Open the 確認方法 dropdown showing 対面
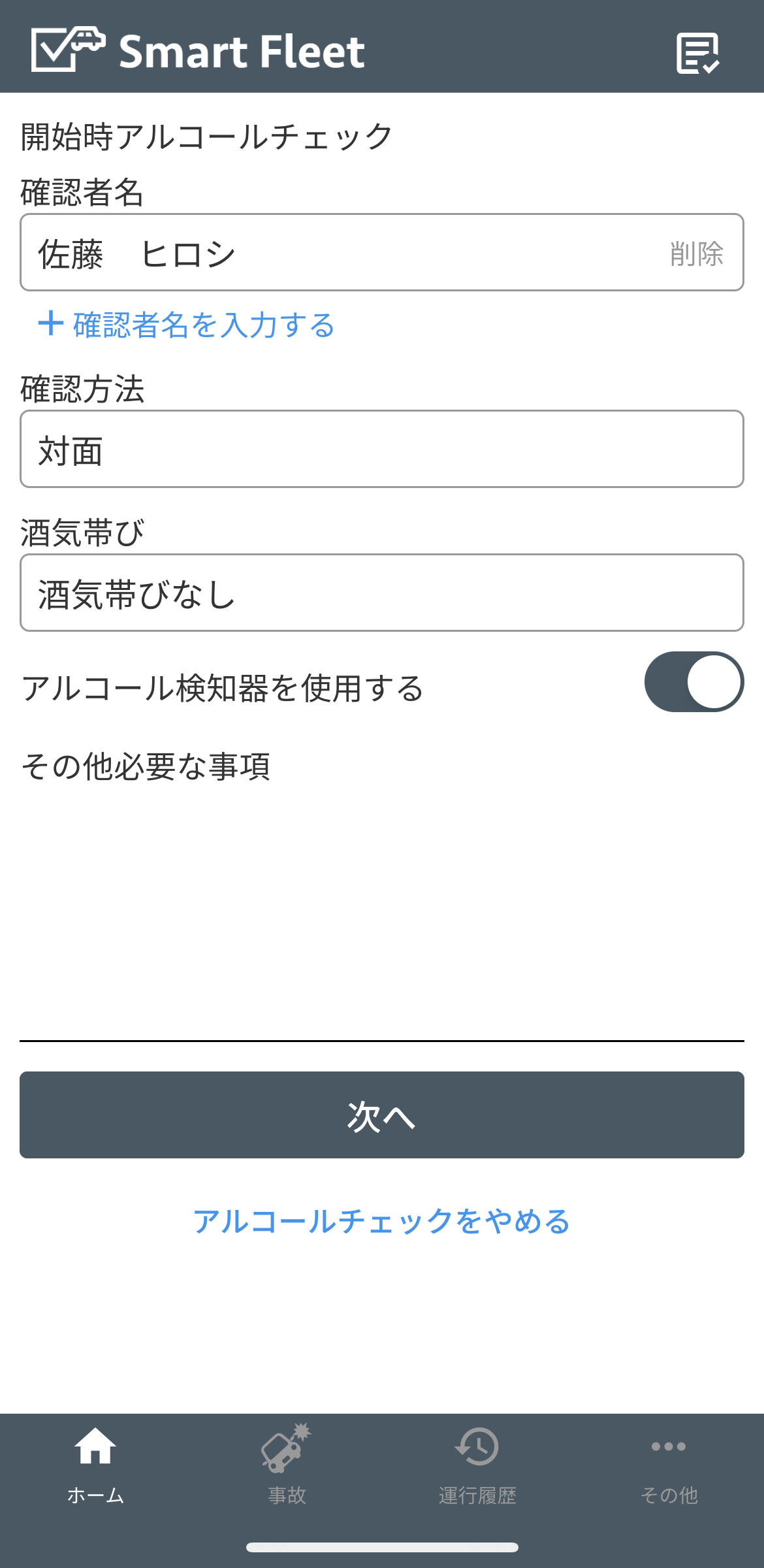Image resolution: width=764 pixels, height=1568 pixels. (382, 449)
